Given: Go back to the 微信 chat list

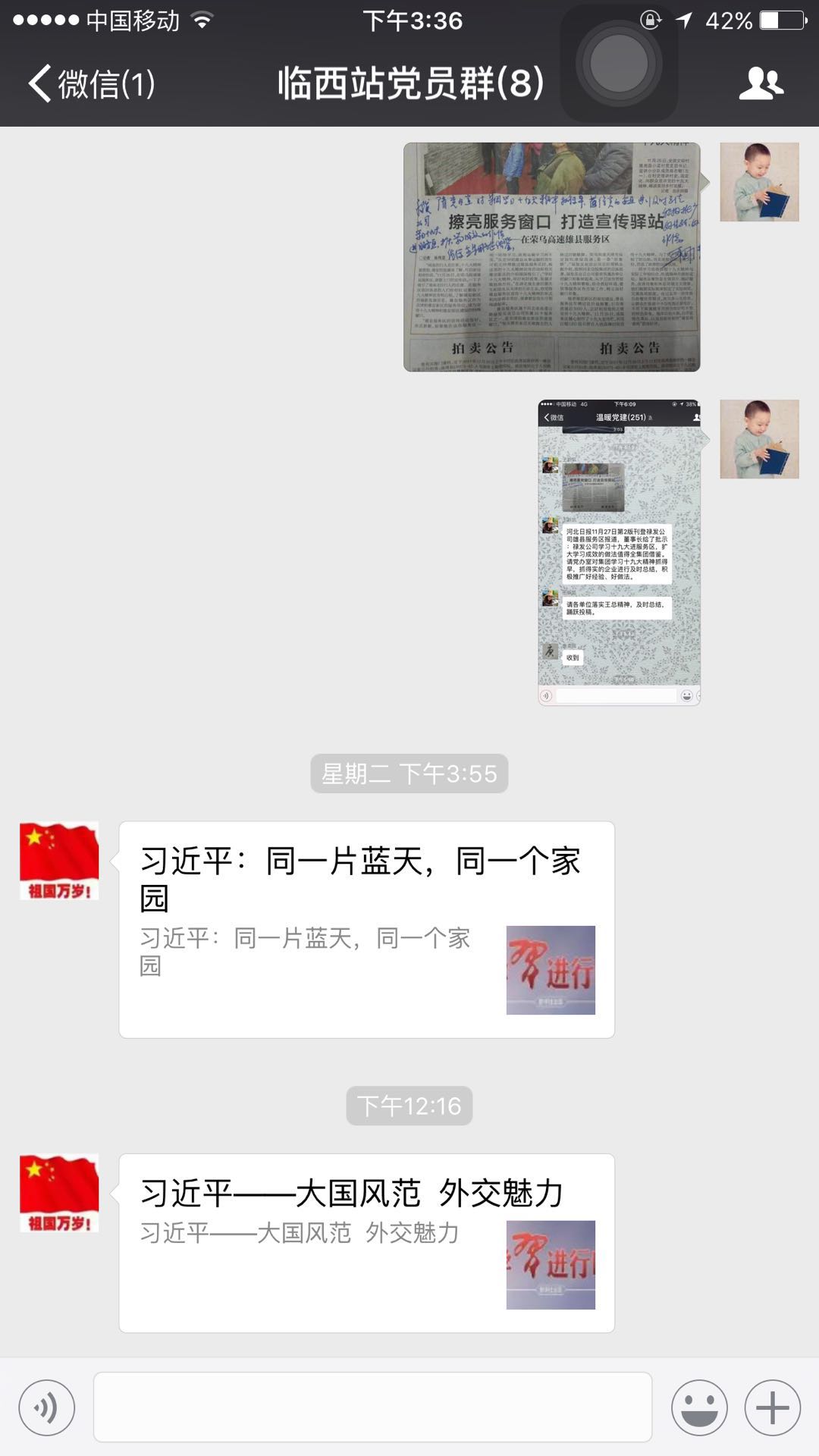Looking at the screenshot, I should pos(91,83).
